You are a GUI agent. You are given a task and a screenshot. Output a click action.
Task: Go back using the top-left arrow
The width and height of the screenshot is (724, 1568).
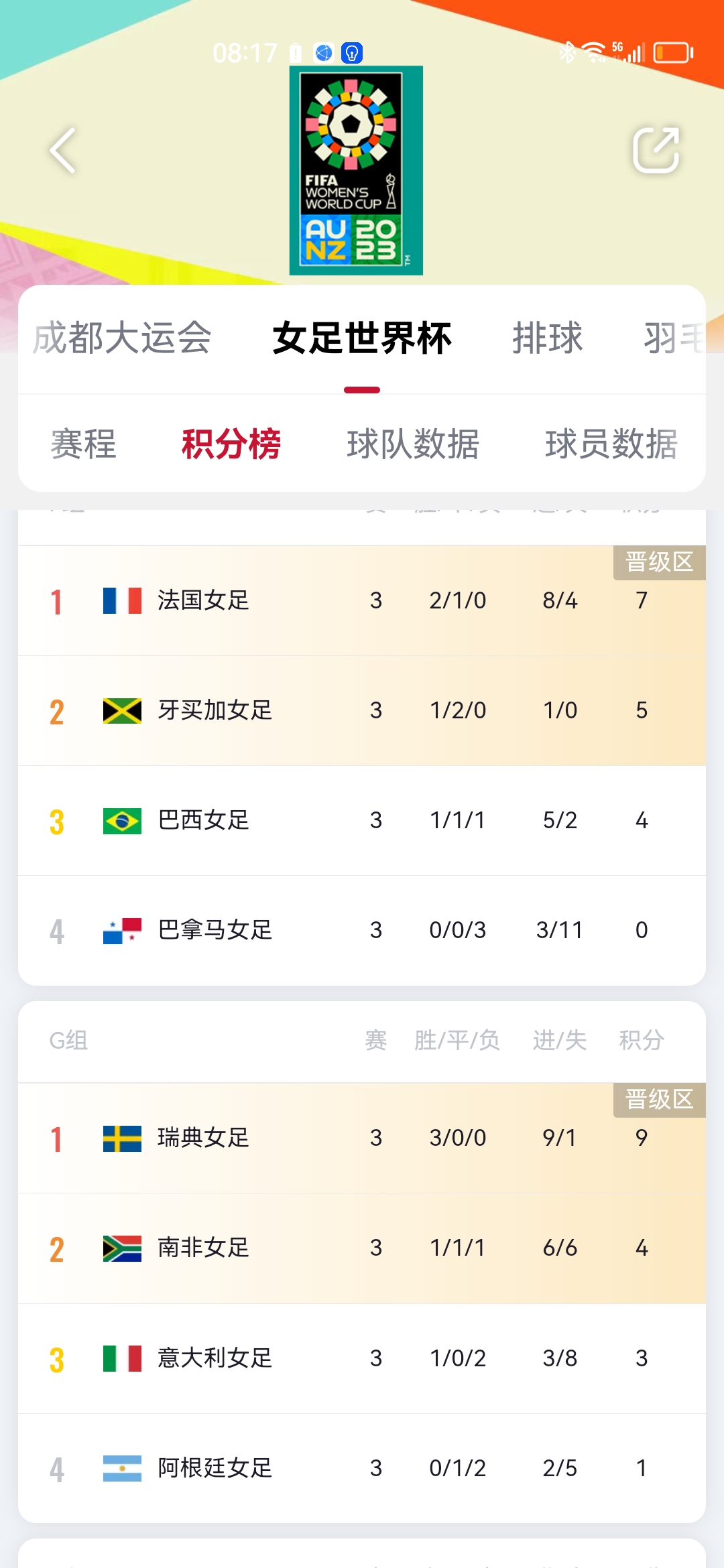[63, 151]
